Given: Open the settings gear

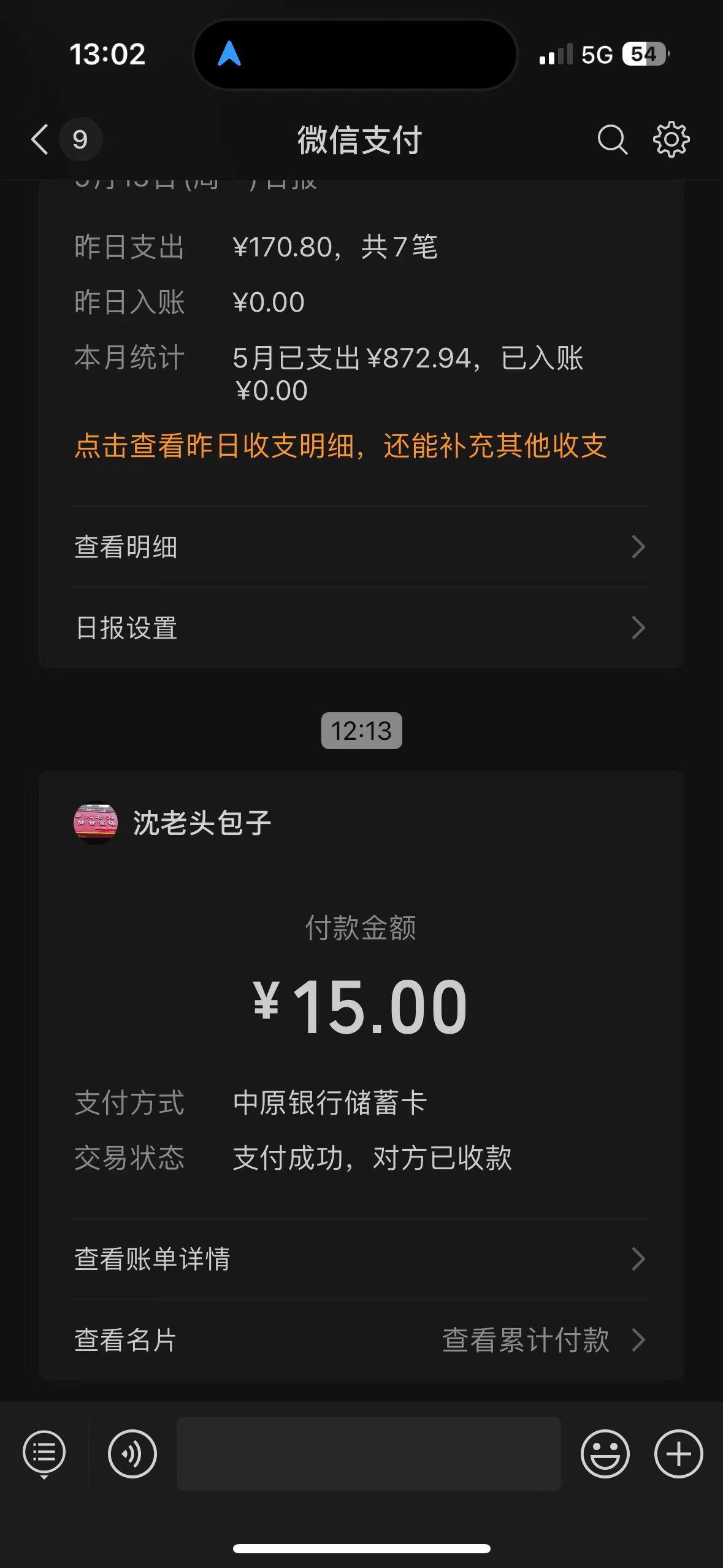Looking at the screenshot, I should (x=671, y=139).
